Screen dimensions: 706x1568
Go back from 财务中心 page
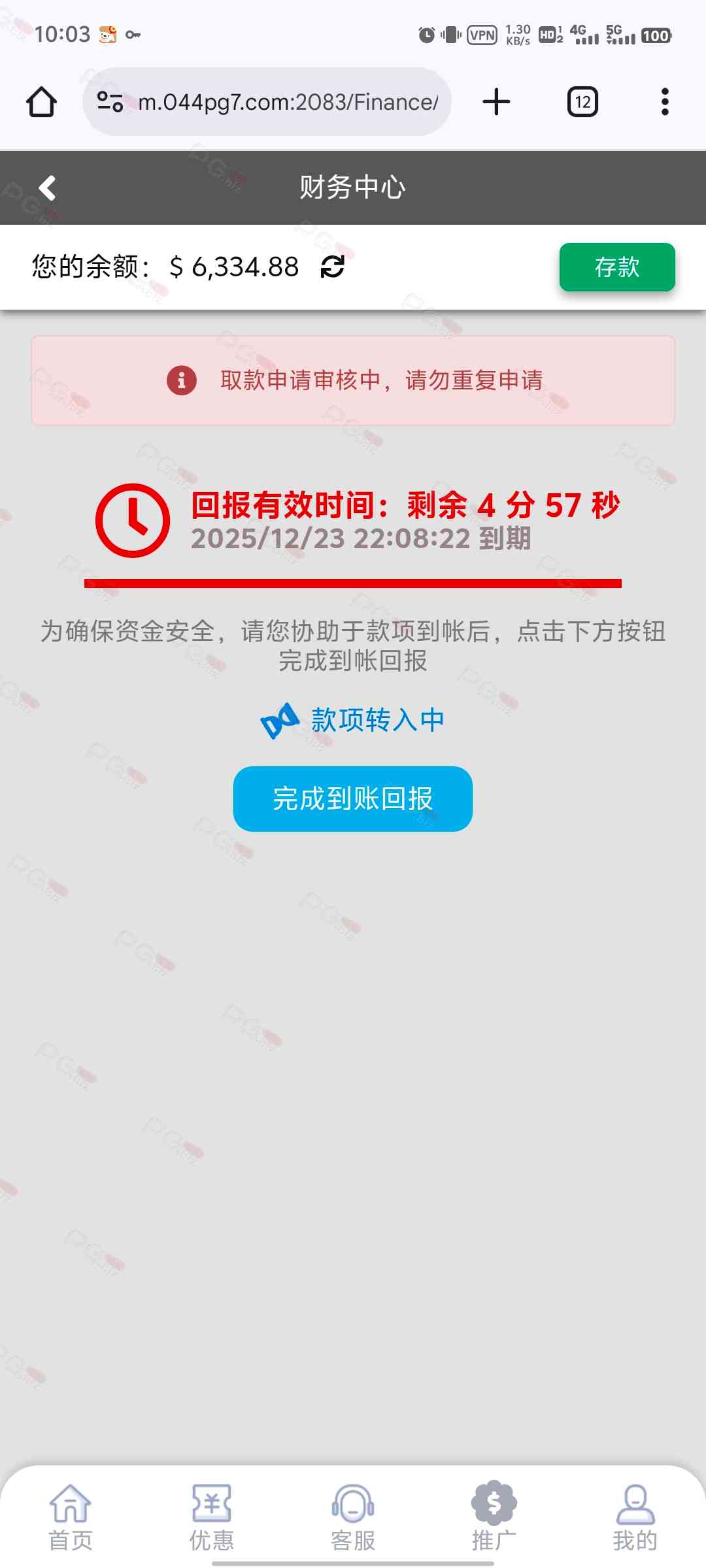click(47, 188)
